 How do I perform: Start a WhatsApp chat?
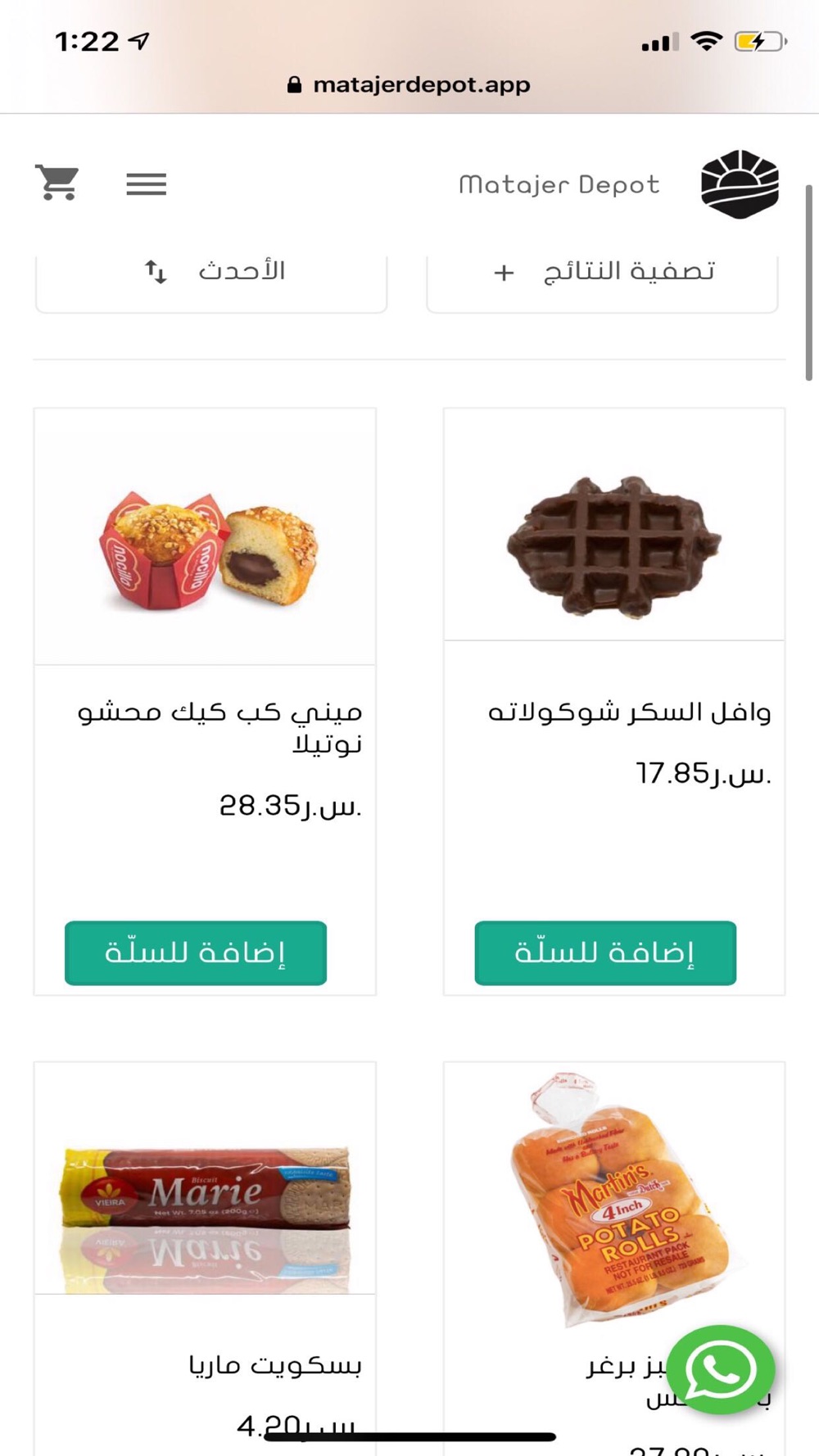pyautogui.click(x=721, y=1369)
